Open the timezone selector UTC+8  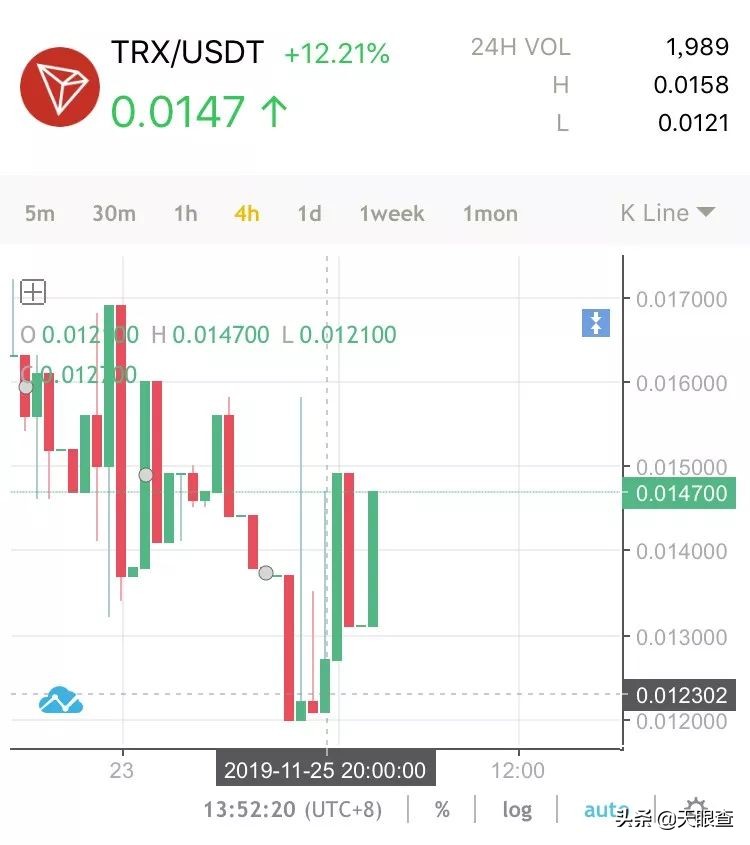293,809
